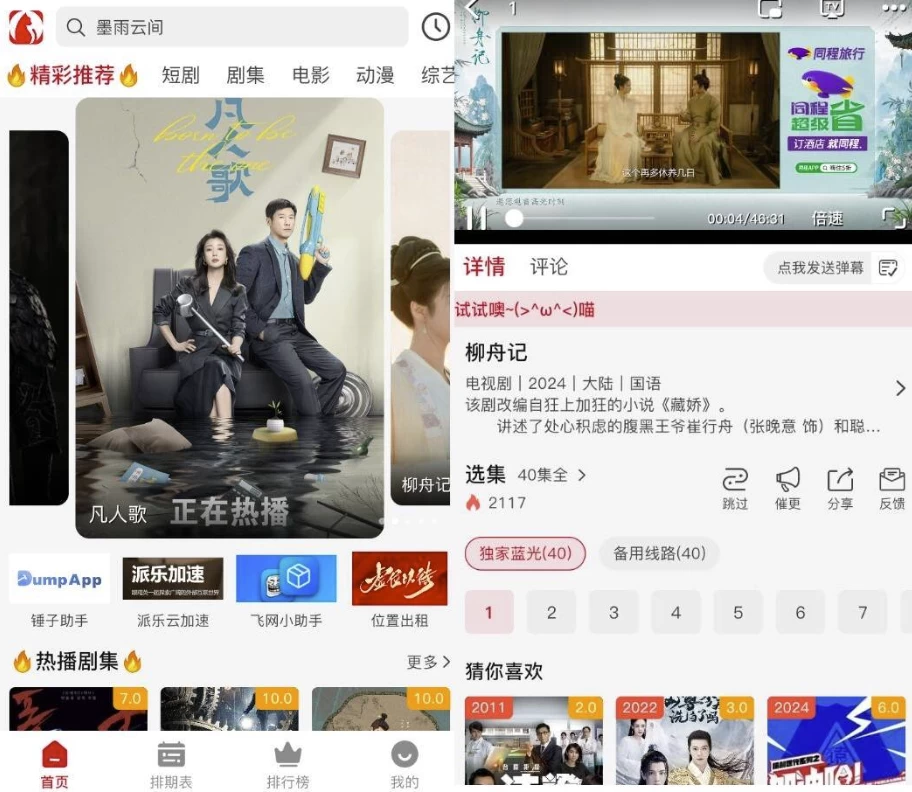912x792 pixels.
Task: Expand the 40集全 episode list
Action: click(552, 475)
